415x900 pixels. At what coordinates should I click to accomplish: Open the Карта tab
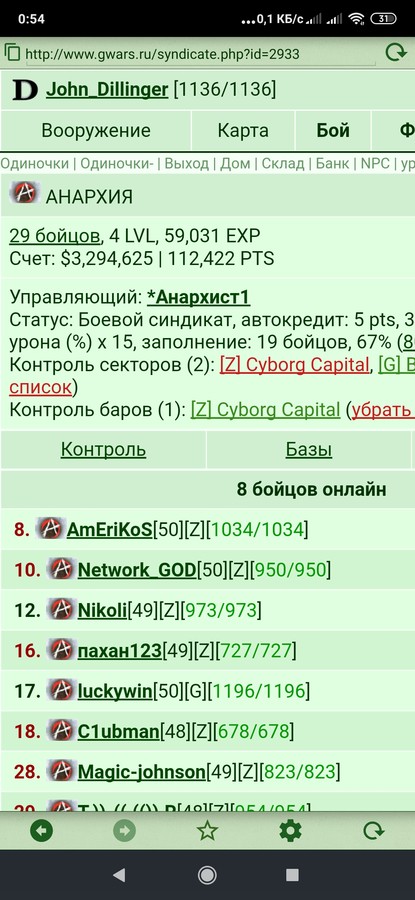(243, 131)
